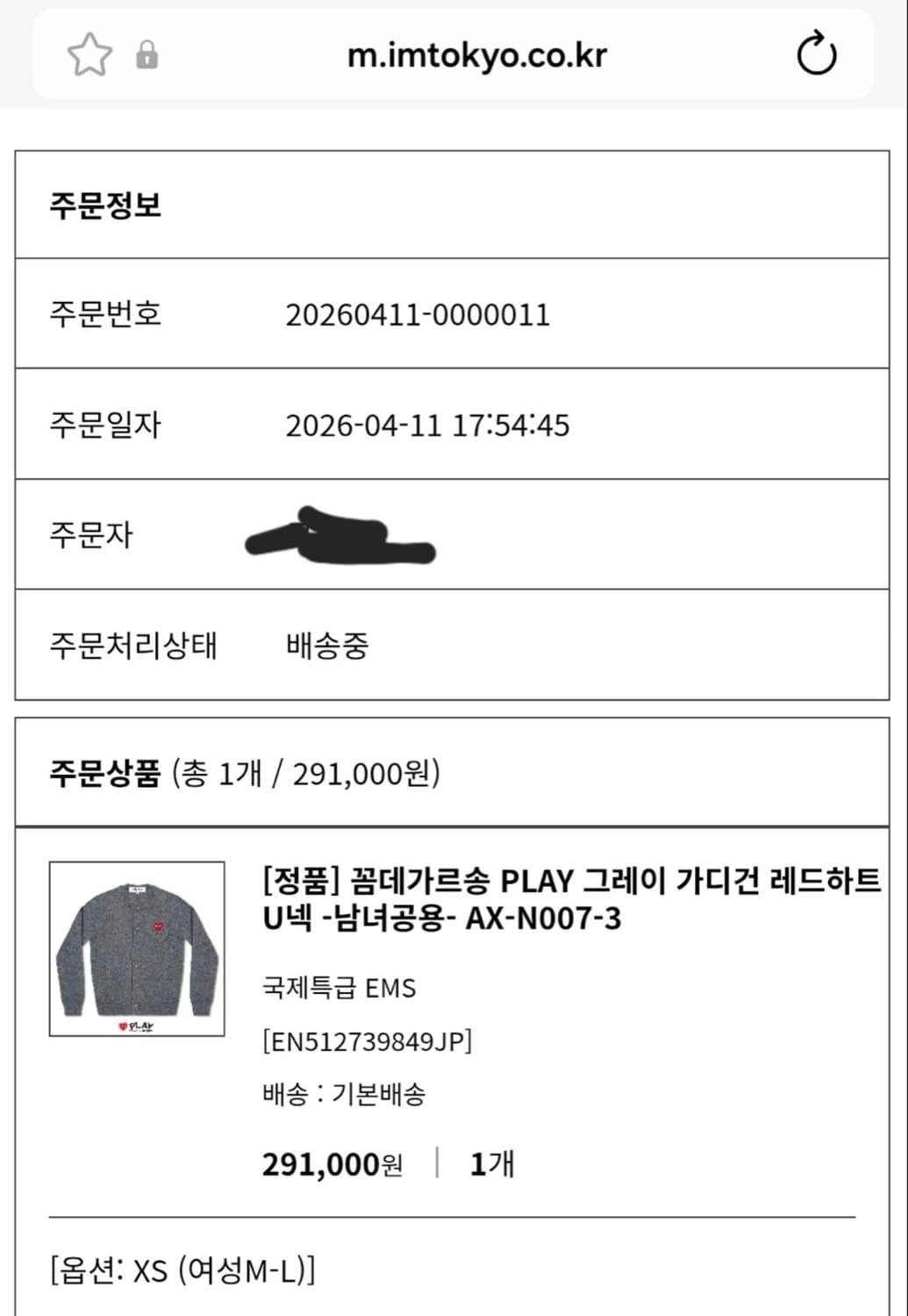Tap the EMS tracking number EN512739849JP

(367, 1041)
